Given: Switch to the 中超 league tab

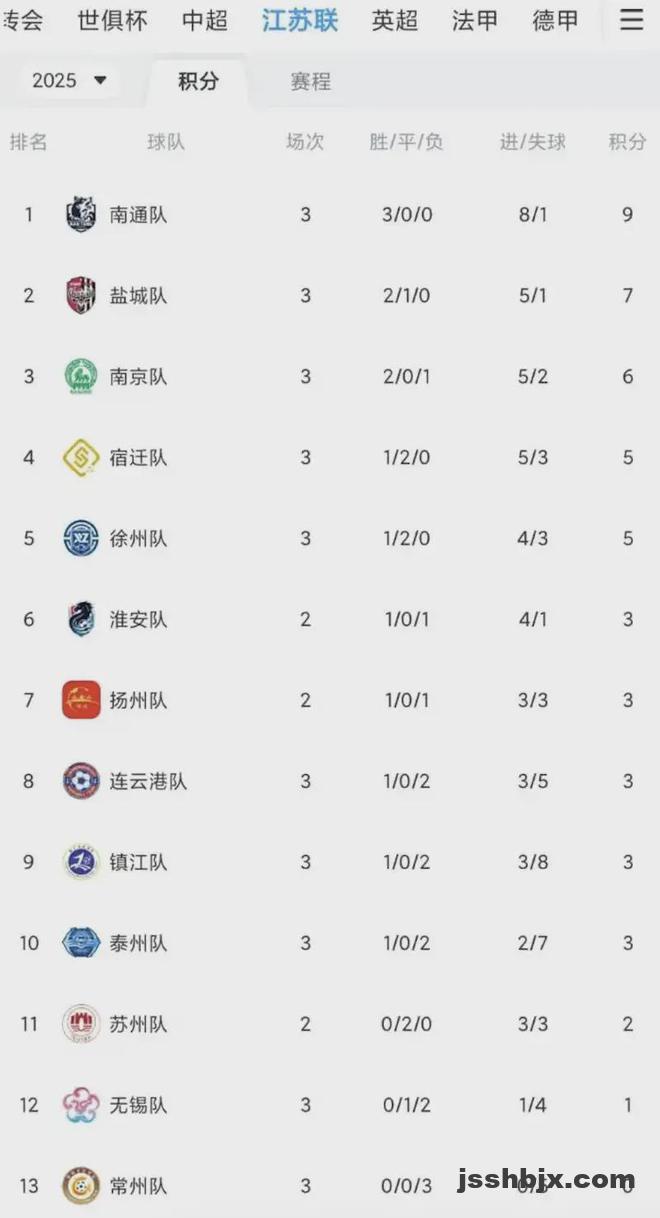Looking at the screenshot, I should (x=205, y=21).
